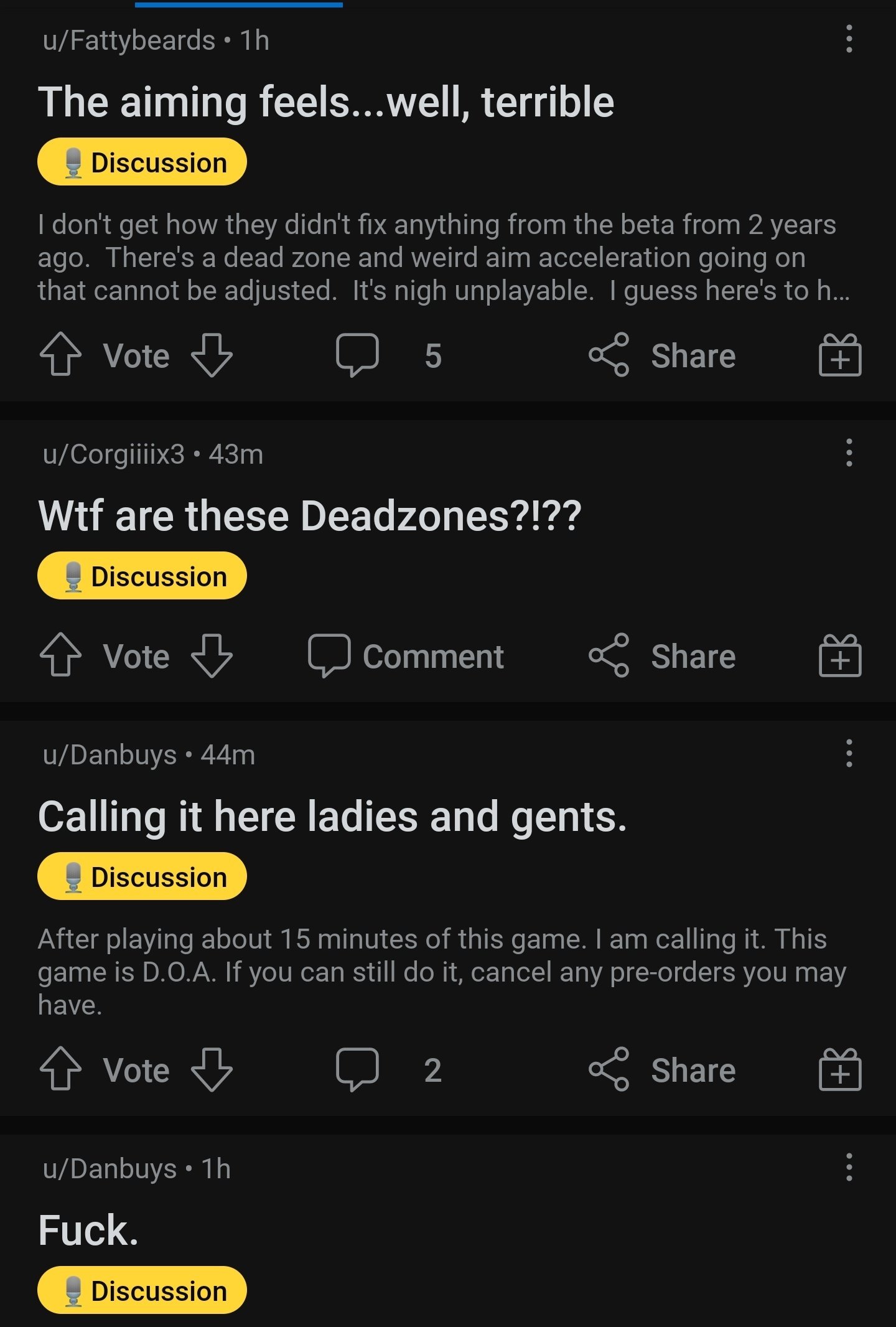Open overflow menu for the Fattybeards post

pos(849,39)
